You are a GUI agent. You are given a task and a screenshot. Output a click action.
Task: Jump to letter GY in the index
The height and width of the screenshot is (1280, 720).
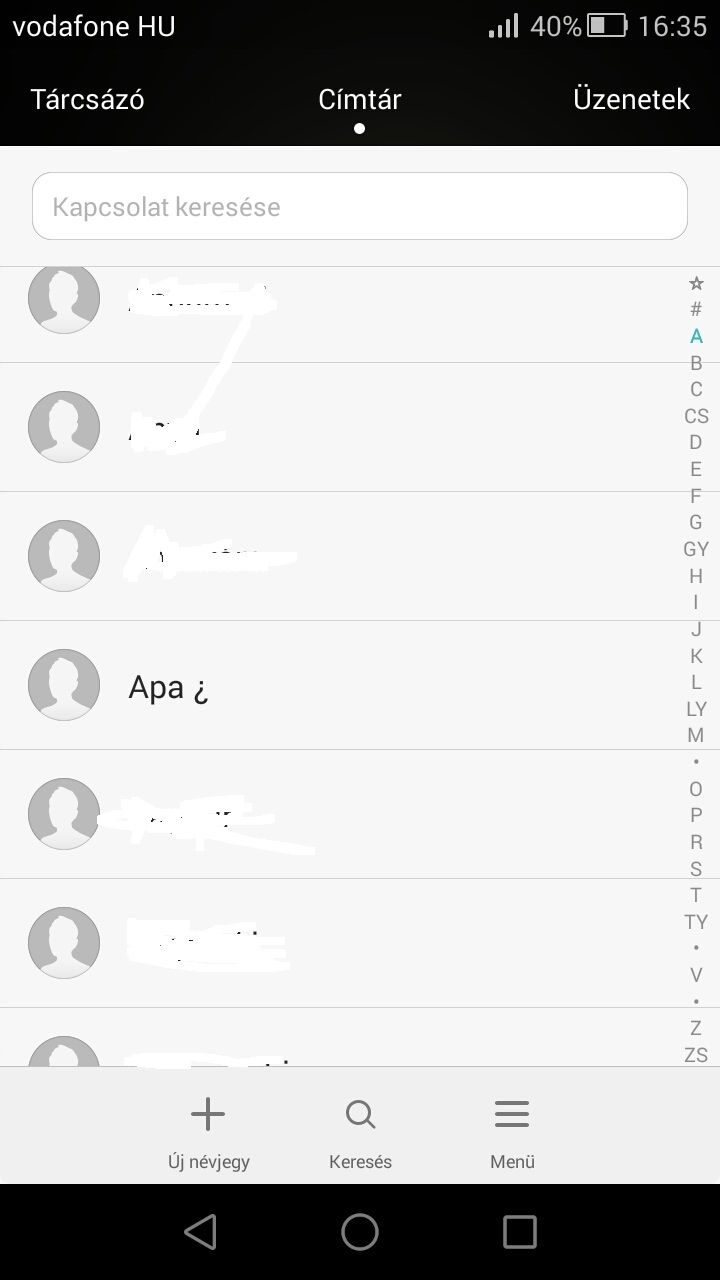pos(696,549)
